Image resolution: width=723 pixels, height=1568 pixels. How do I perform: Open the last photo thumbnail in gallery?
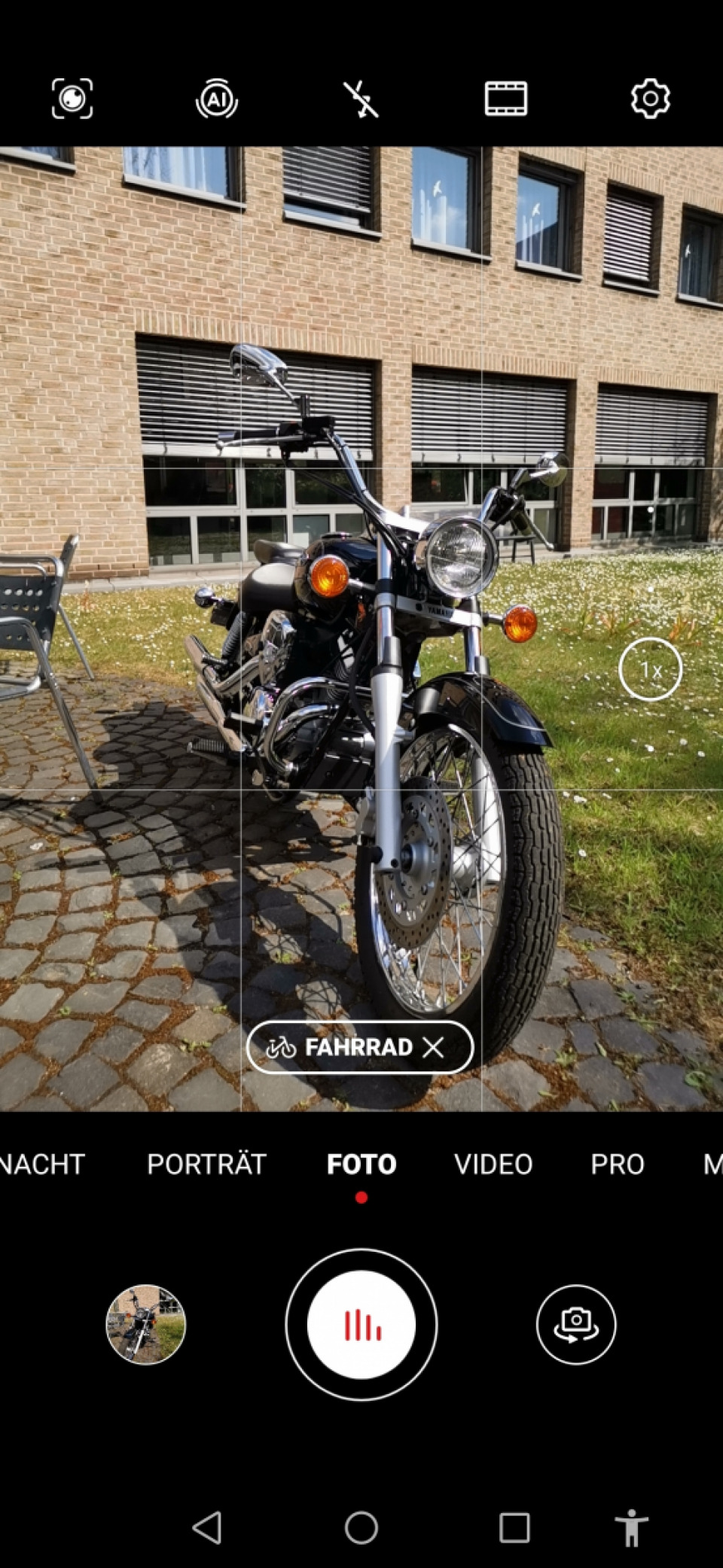(x=145, y=1324)
